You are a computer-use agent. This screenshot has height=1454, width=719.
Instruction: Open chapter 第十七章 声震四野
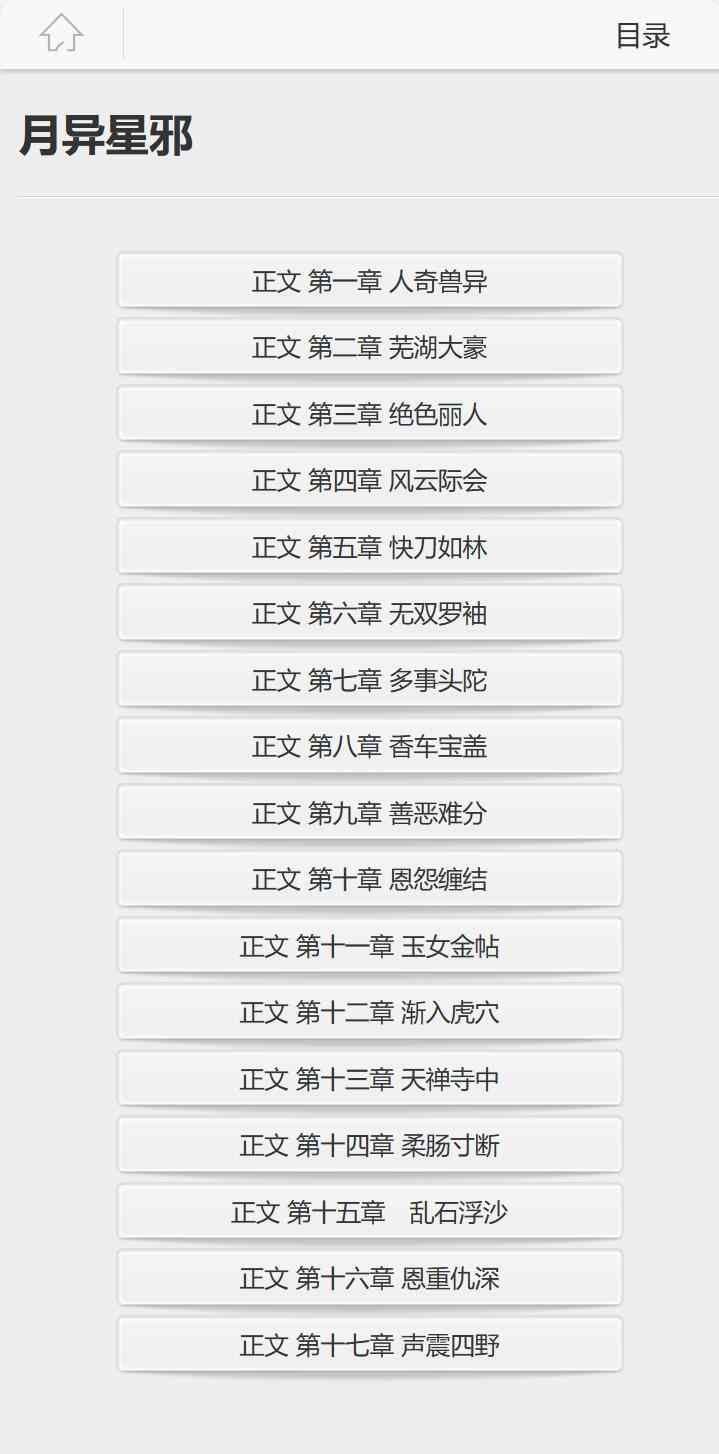tap(370, 1345)
